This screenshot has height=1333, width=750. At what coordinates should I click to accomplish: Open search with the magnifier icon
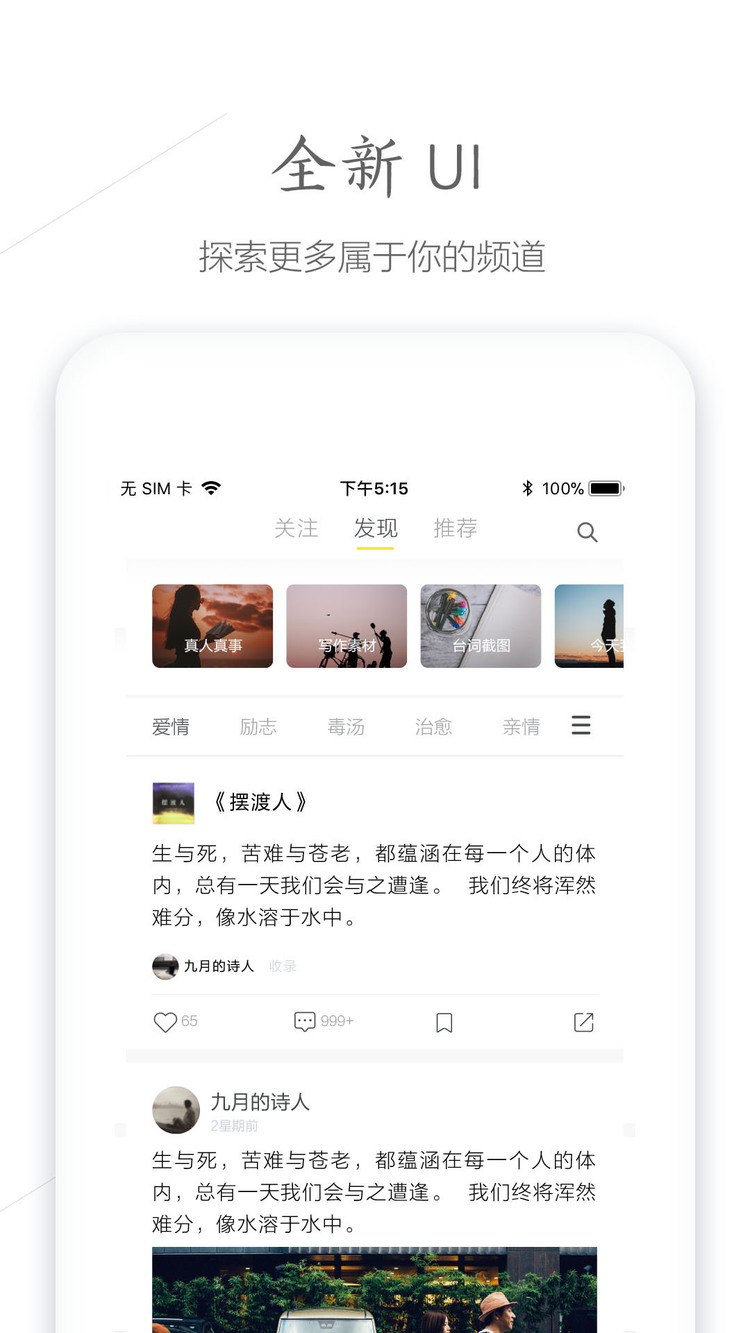587,532
